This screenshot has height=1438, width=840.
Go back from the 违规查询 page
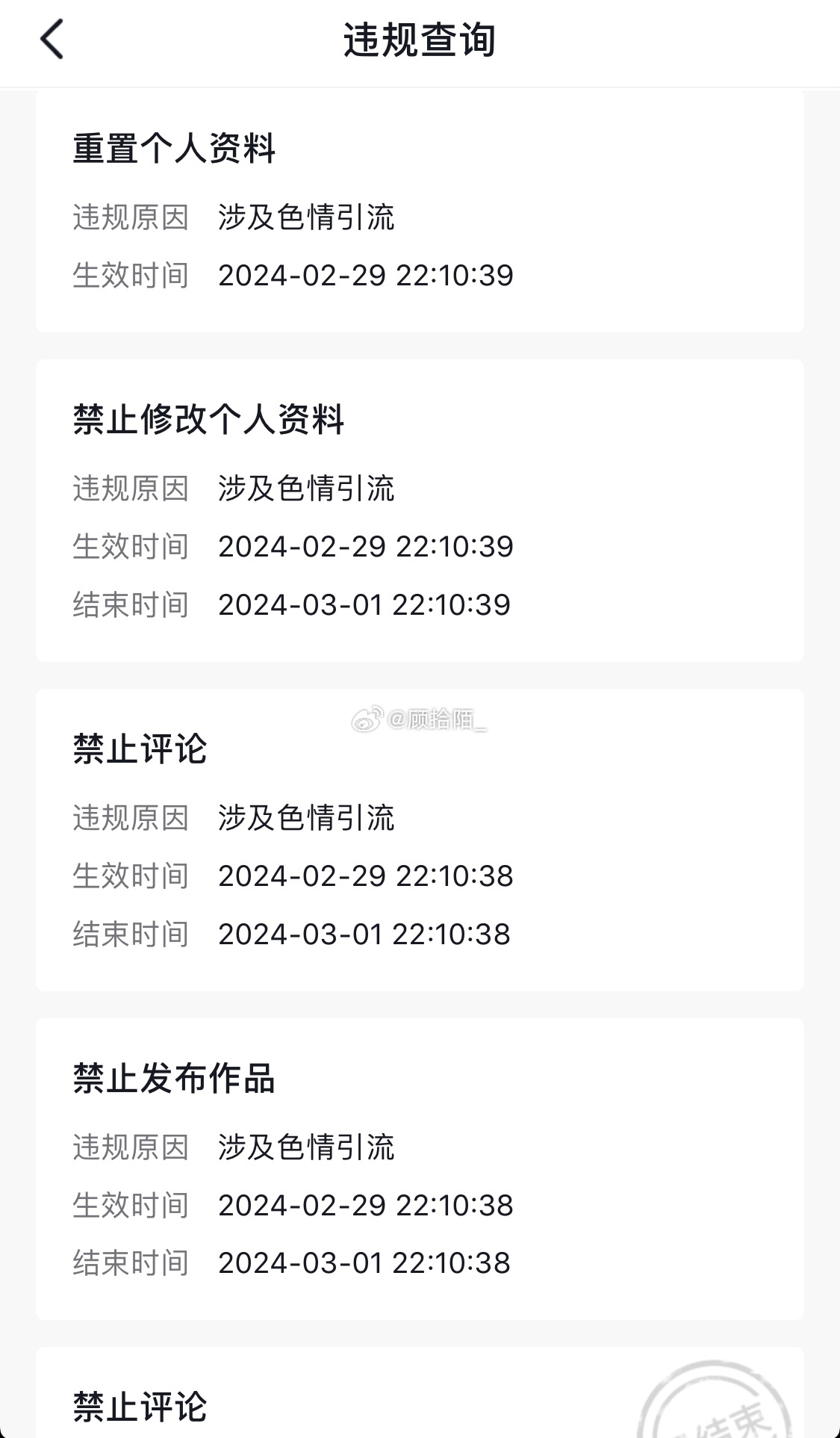click(52, 40)
